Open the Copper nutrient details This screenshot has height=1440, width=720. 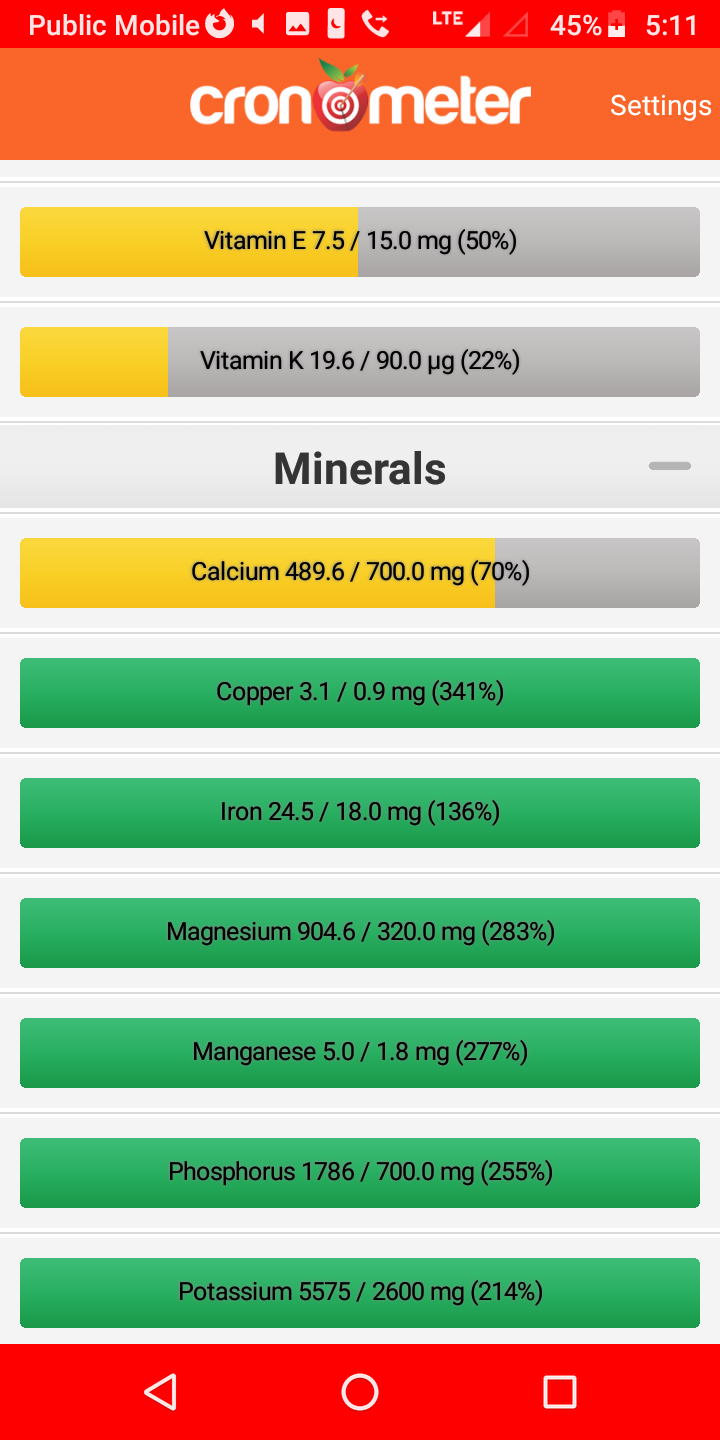[x=360, y=692]
